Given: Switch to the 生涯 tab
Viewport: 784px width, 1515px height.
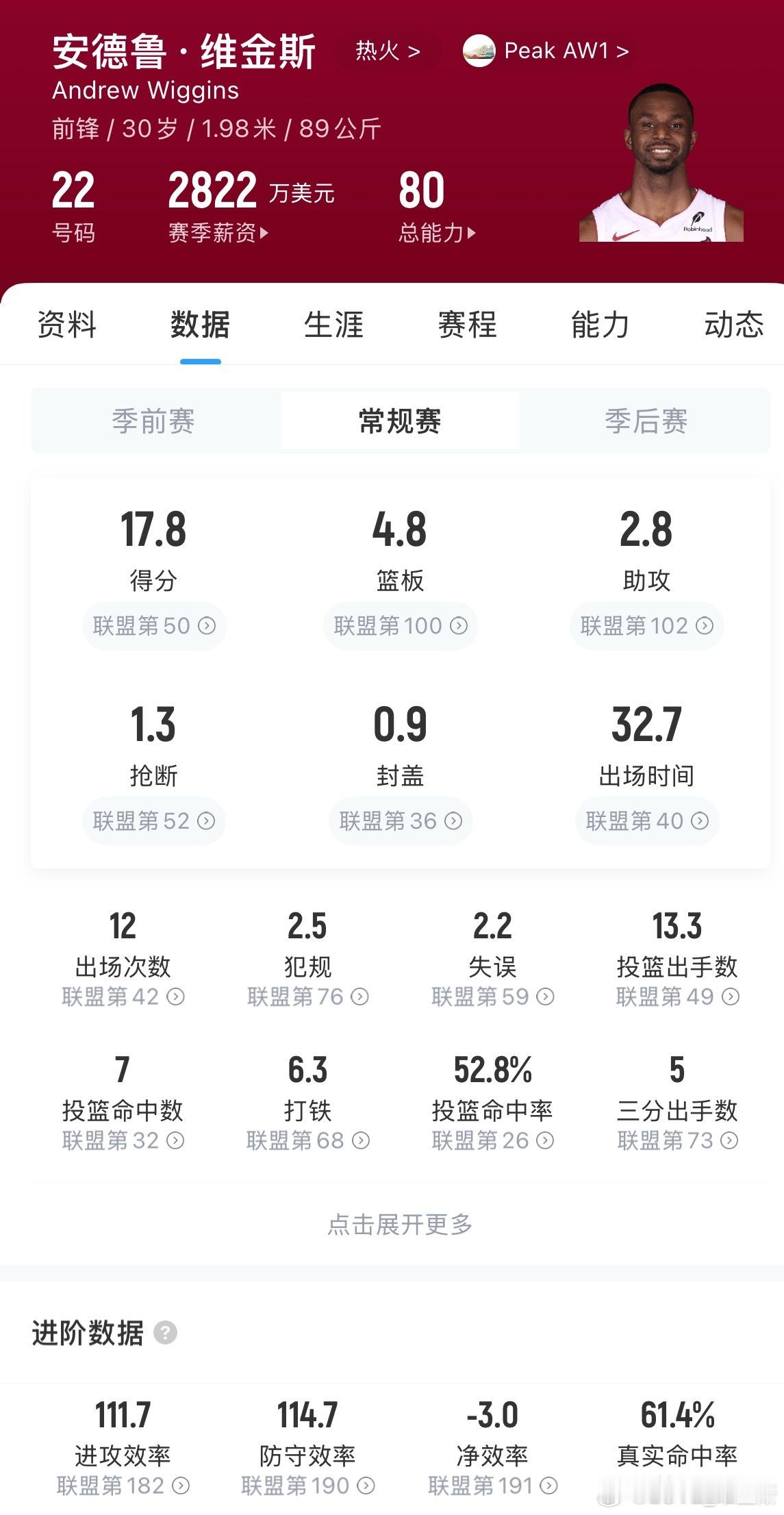Looking at the screenshot, I should (x=333, y=327).
